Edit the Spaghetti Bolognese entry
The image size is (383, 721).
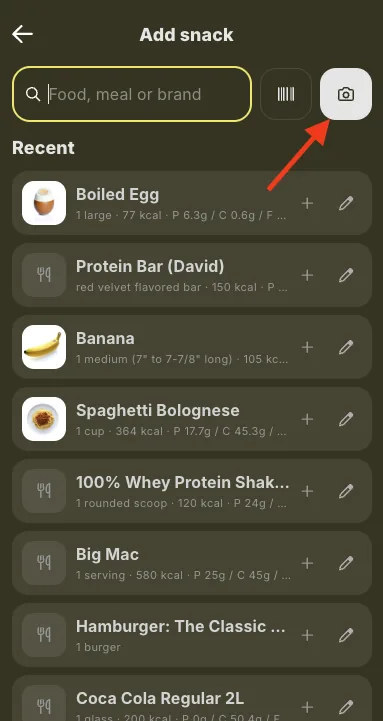click(x=346, y=419)
